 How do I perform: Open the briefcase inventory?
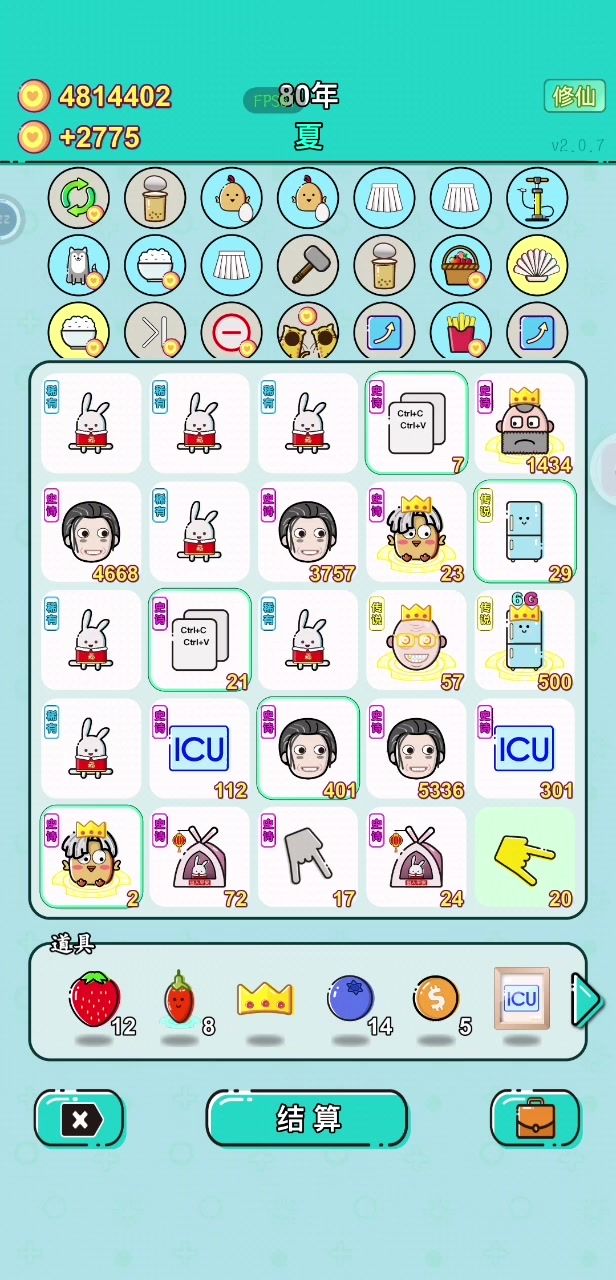tap(535, 1118)
